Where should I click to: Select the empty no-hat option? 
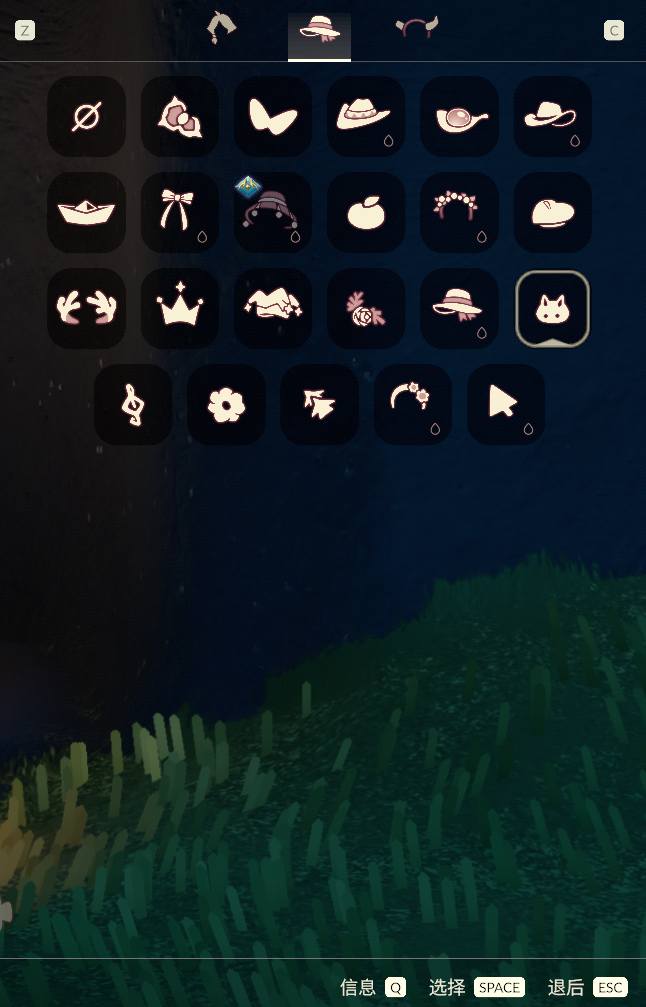coord(86,116)
